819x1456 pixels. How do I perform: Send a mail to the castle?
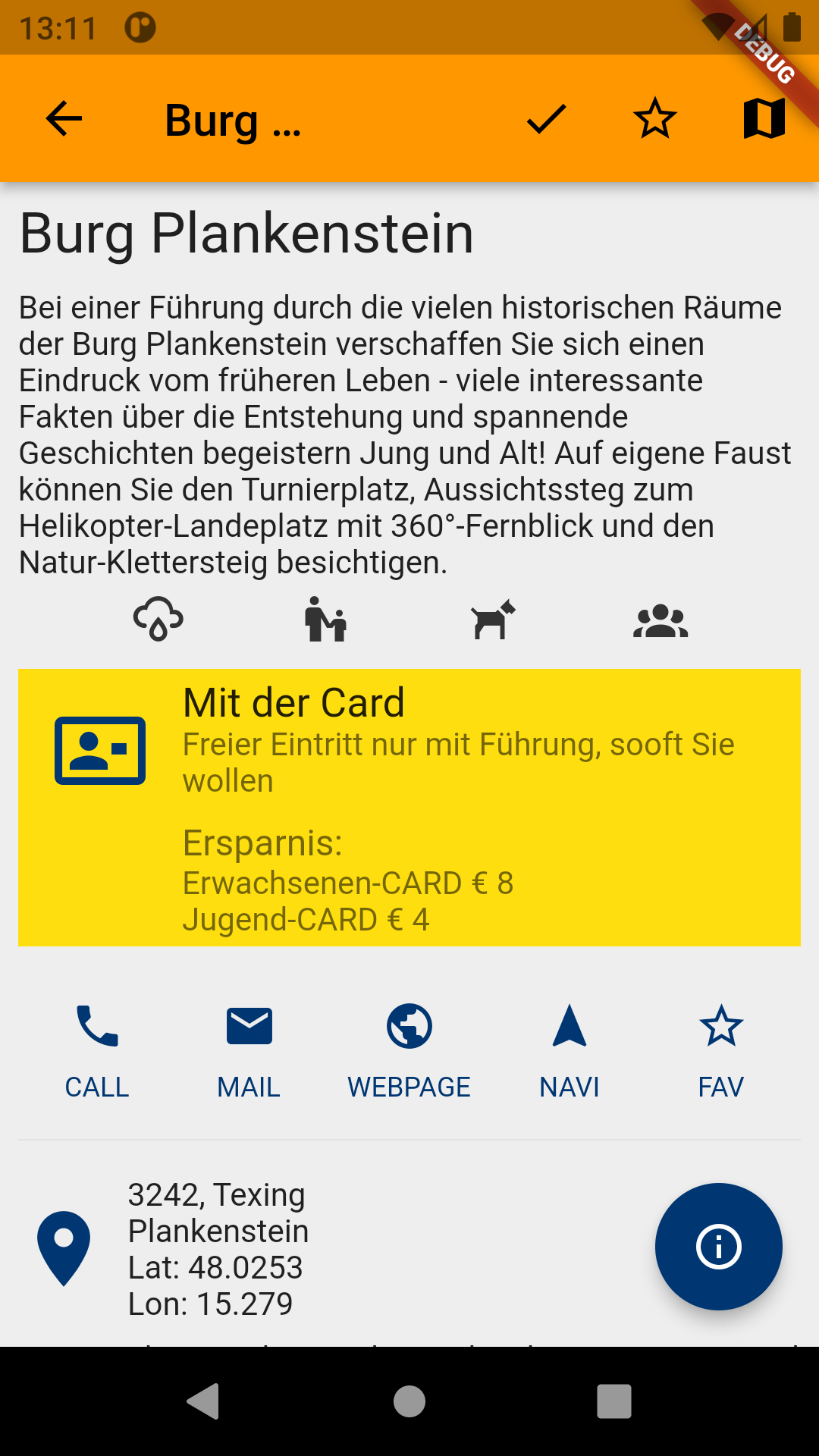(x=249, y=1052)
